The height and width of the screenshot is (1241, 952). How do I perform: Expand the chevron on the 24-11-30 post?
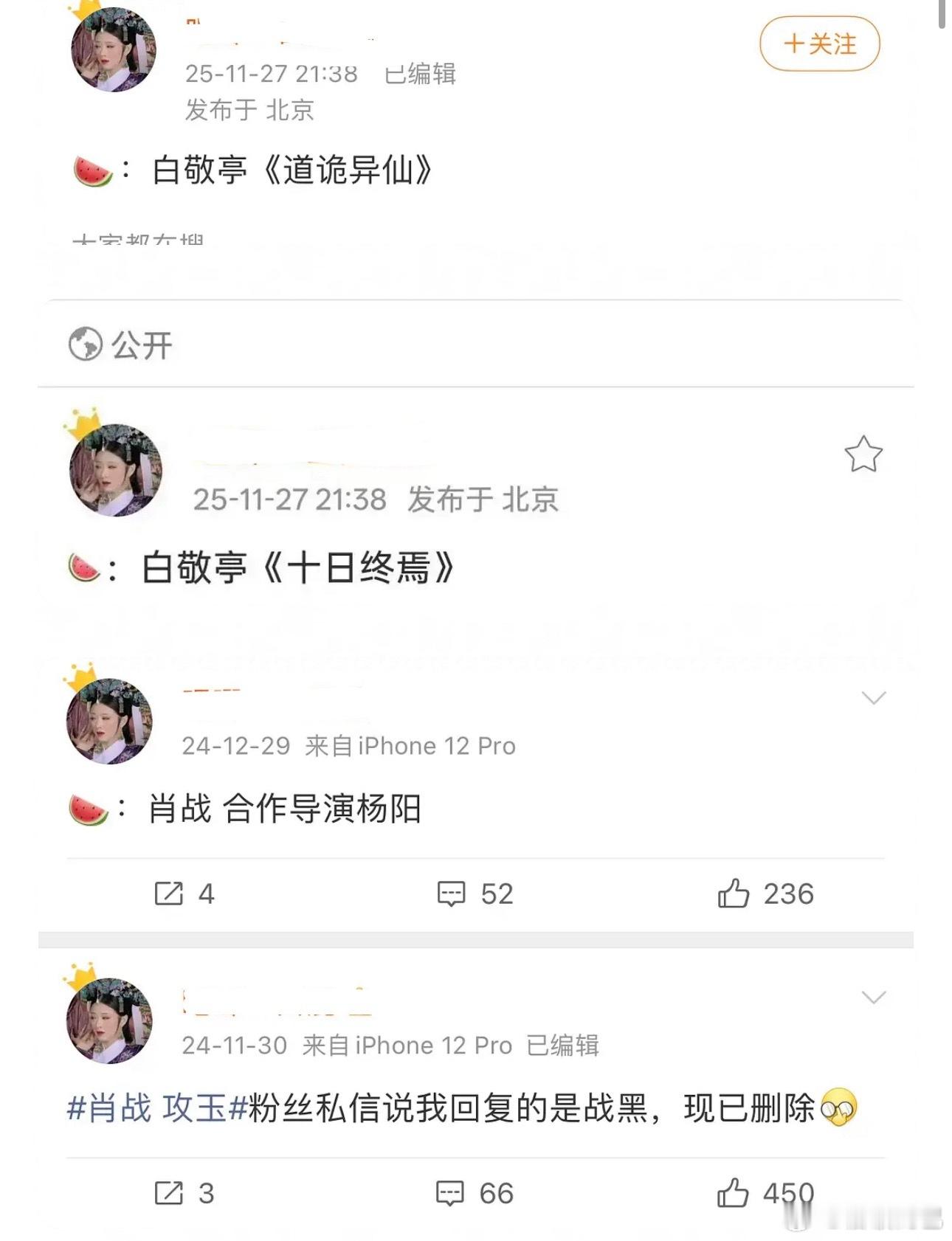pos(872,998)
